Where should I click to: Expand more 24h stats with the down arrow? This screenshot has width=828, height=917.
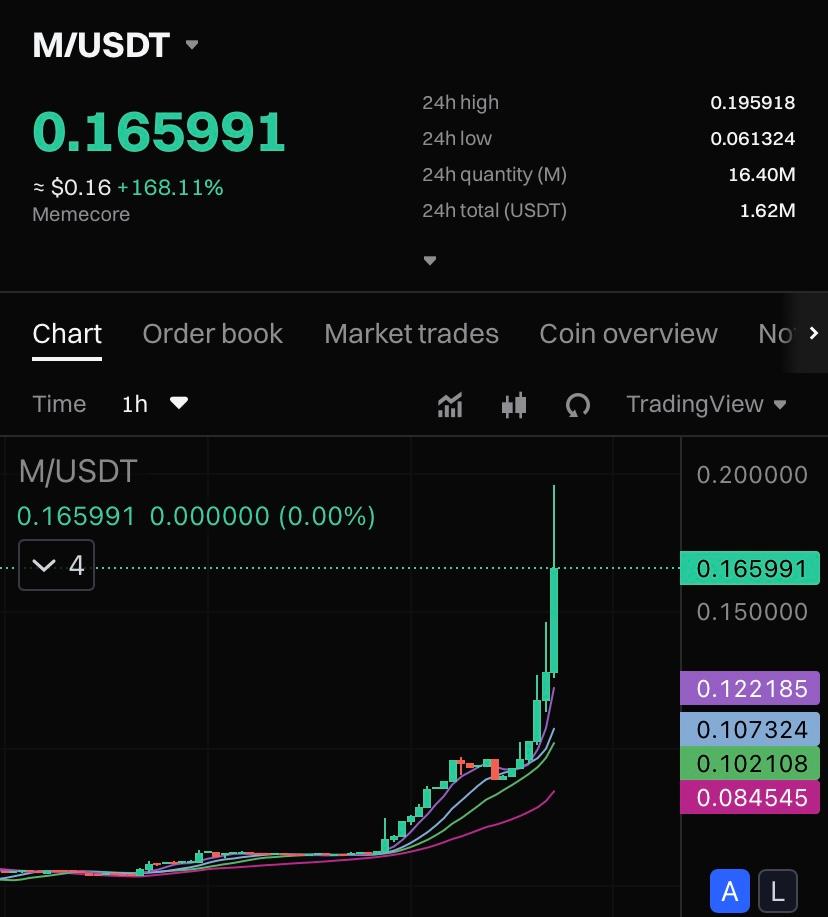(430, 261)
